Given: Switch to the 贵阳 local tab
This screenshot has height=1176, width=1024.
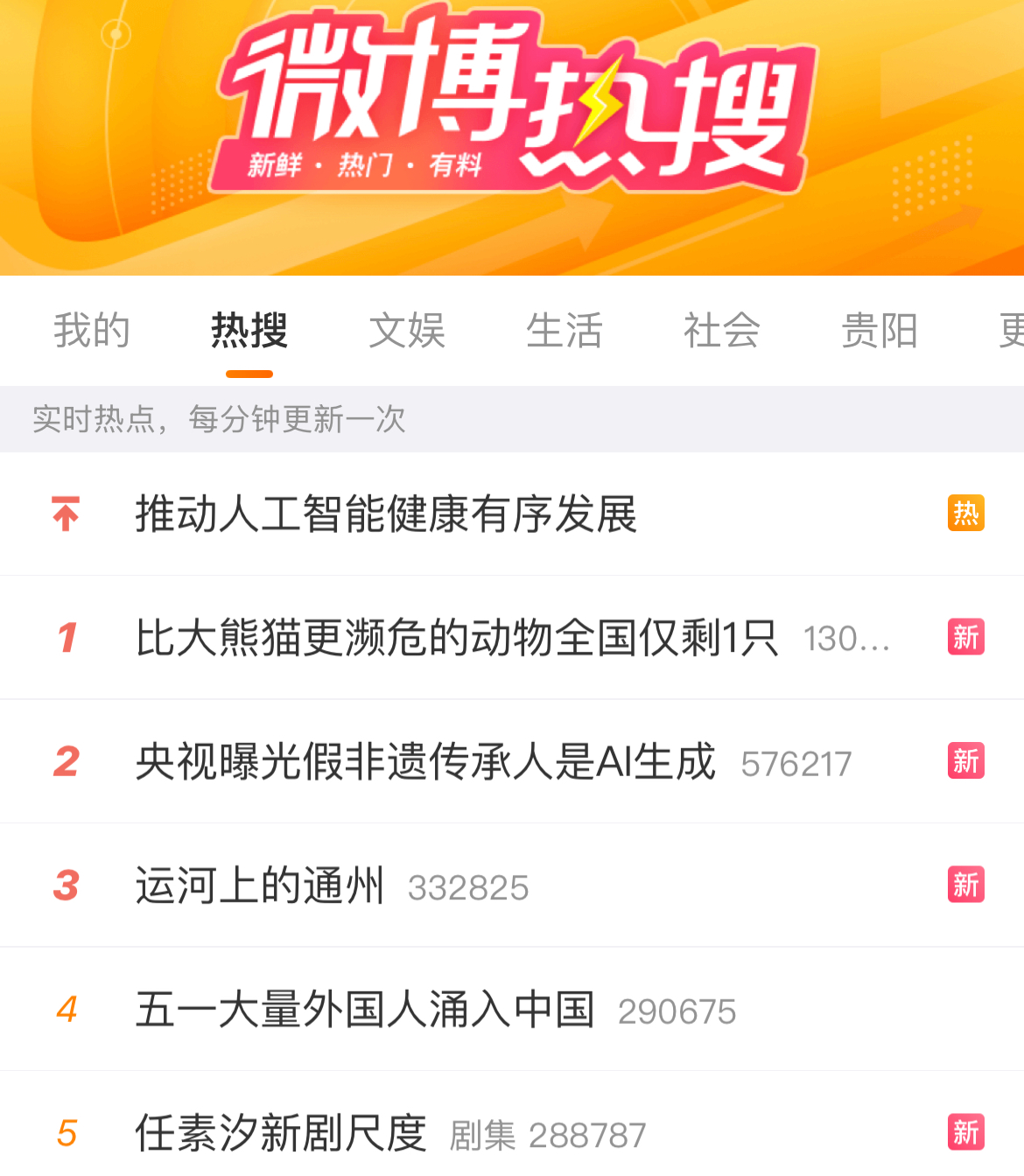Looking at the screenshot, I should point(880,331).
